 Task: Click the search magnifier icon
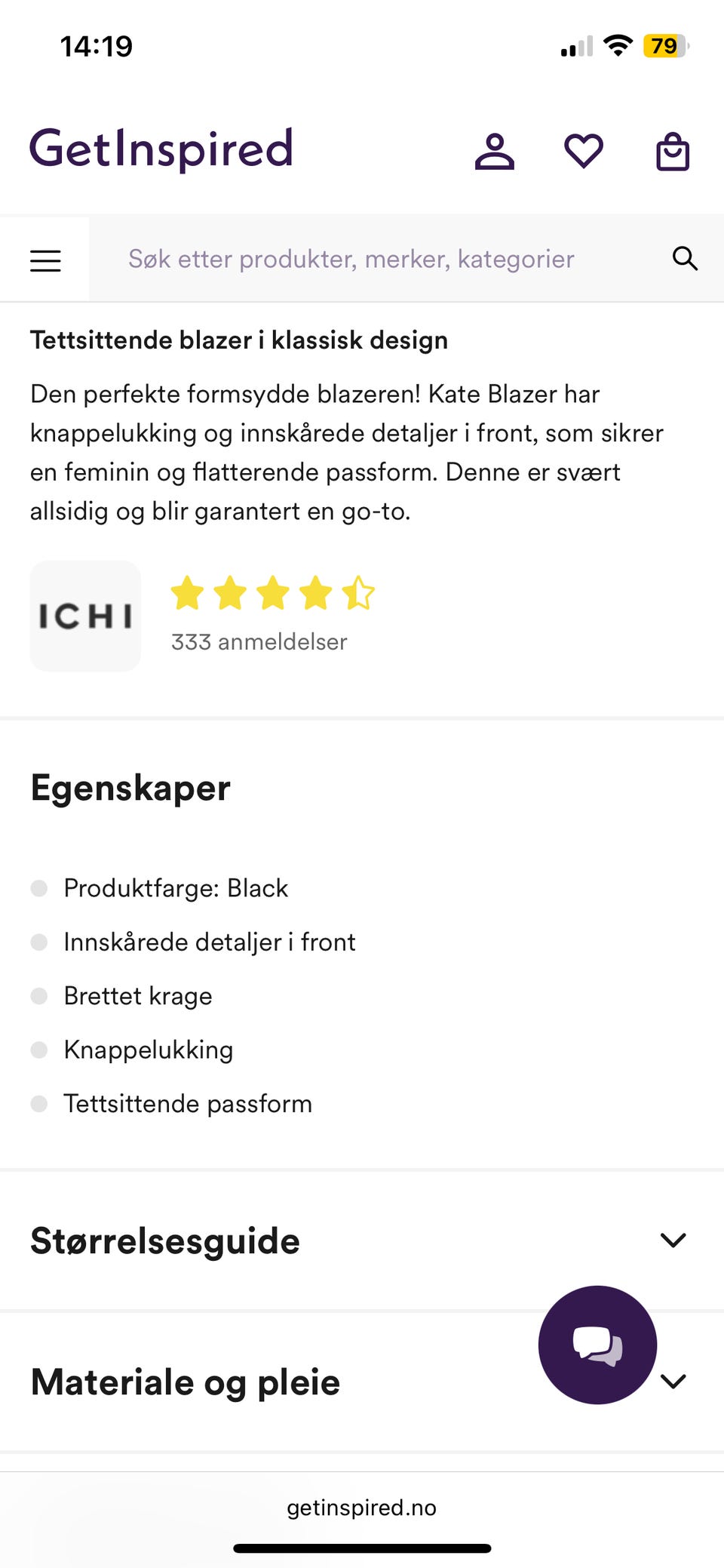(x=685, y=258)
